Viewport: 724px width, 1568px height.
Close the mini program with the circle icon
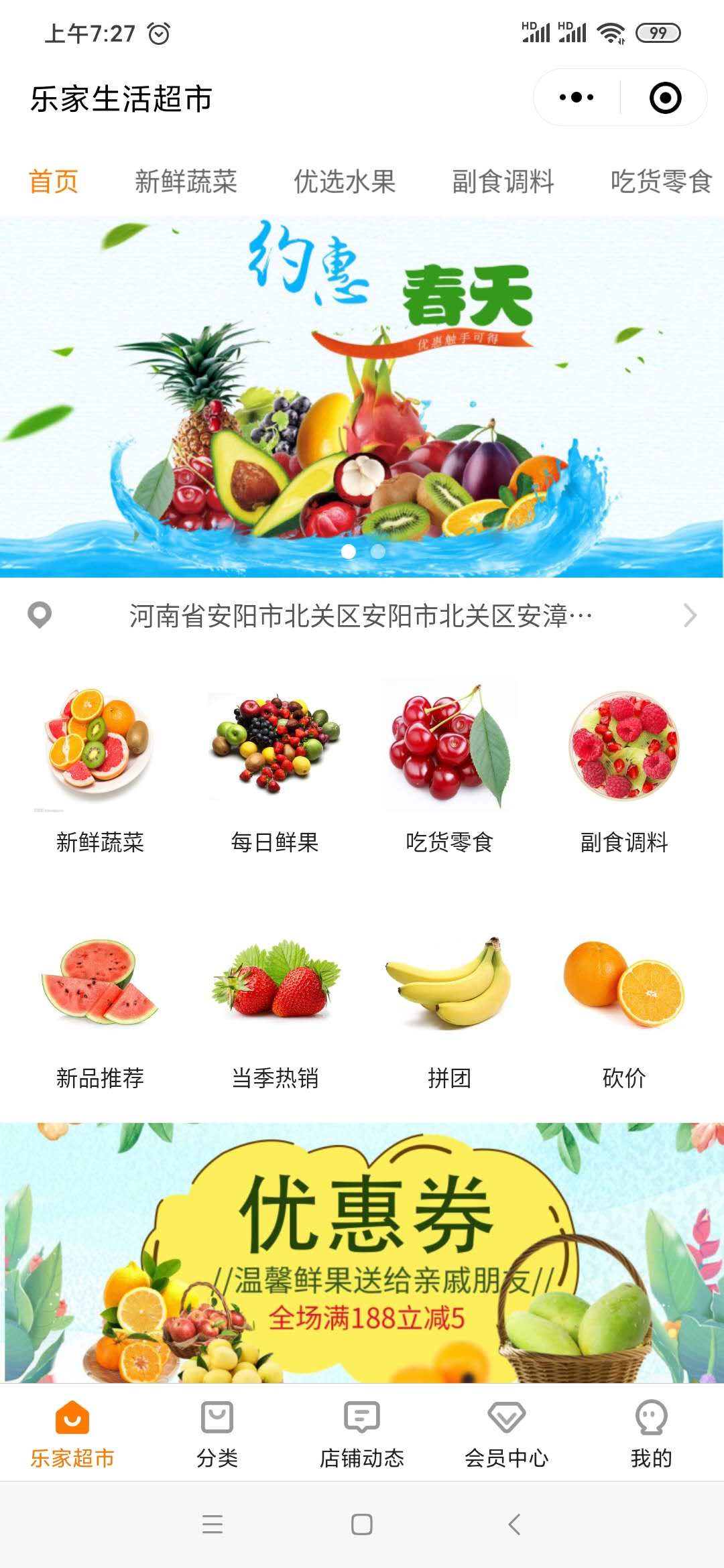(x=665, y=98)
